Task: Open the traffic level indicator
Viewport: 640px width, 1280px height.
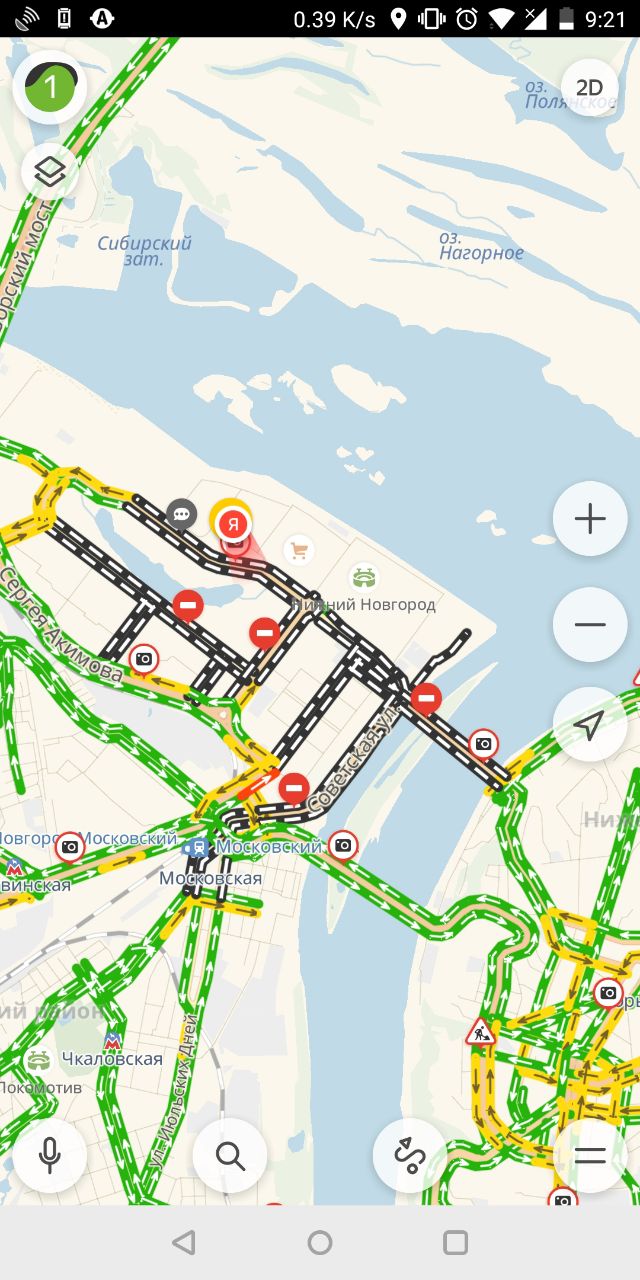Action: pyautogui.click(x=50, y=88)
